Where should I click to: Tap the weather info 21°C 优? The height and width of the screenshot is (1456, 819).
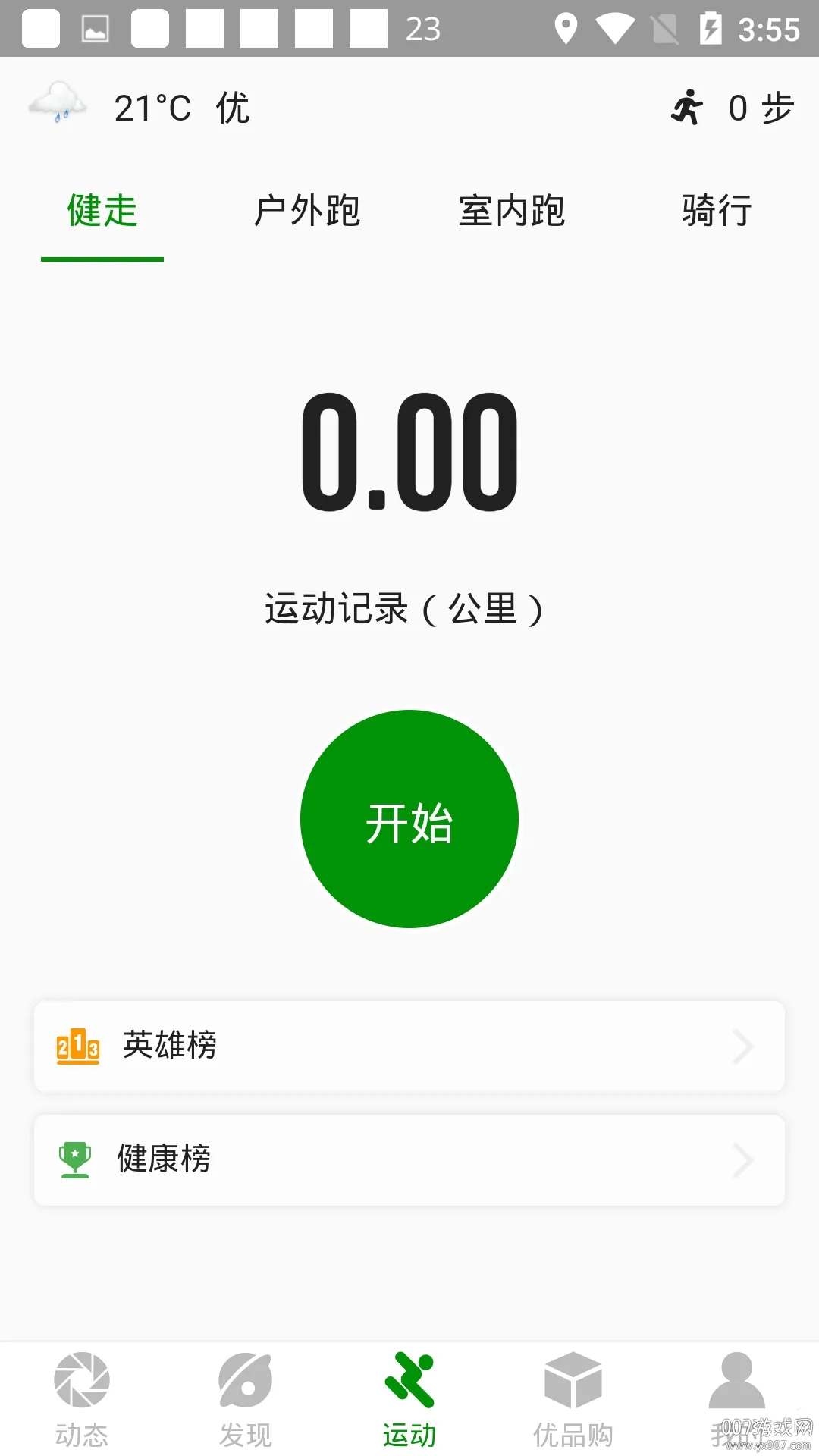(x=140, y=108)
